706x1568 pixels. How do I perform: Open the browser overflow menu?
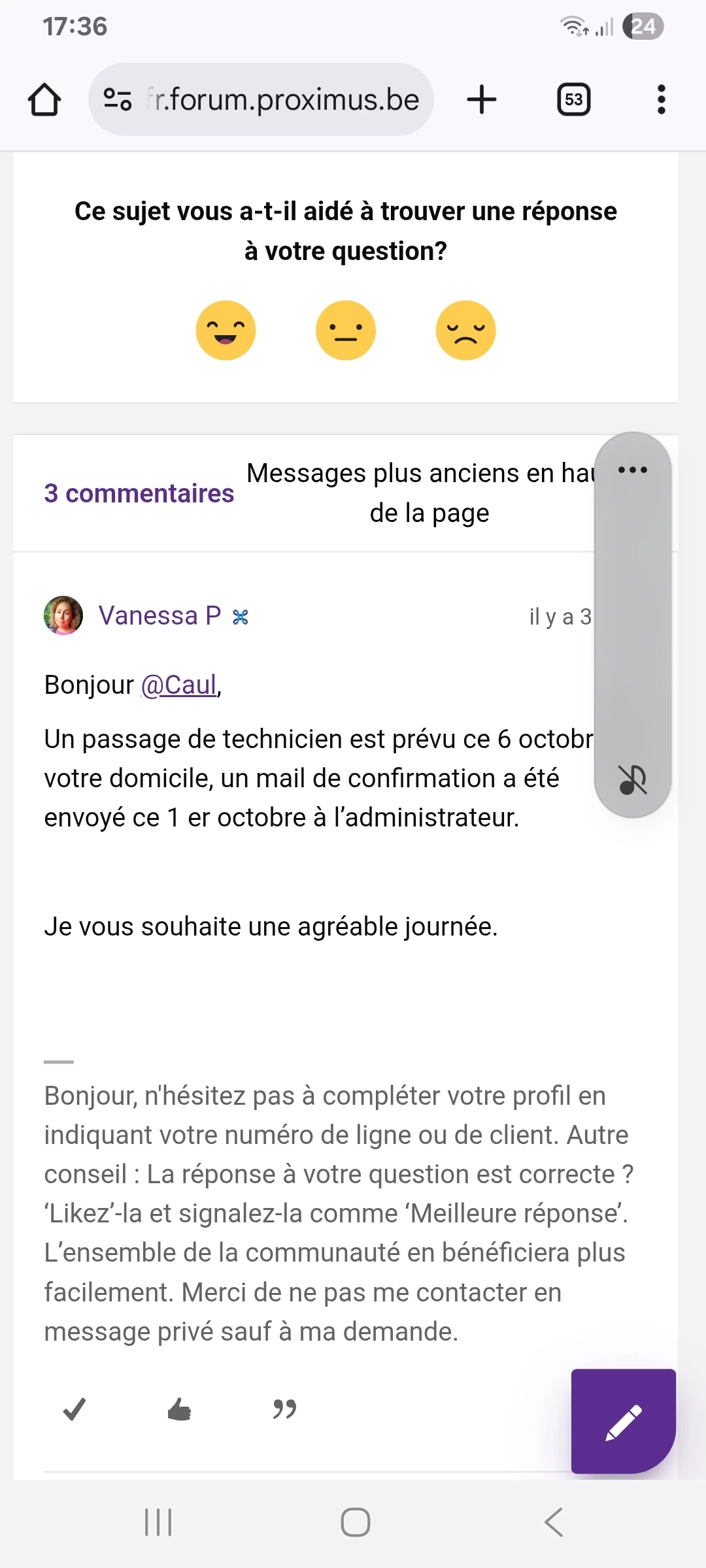[661, 100]
